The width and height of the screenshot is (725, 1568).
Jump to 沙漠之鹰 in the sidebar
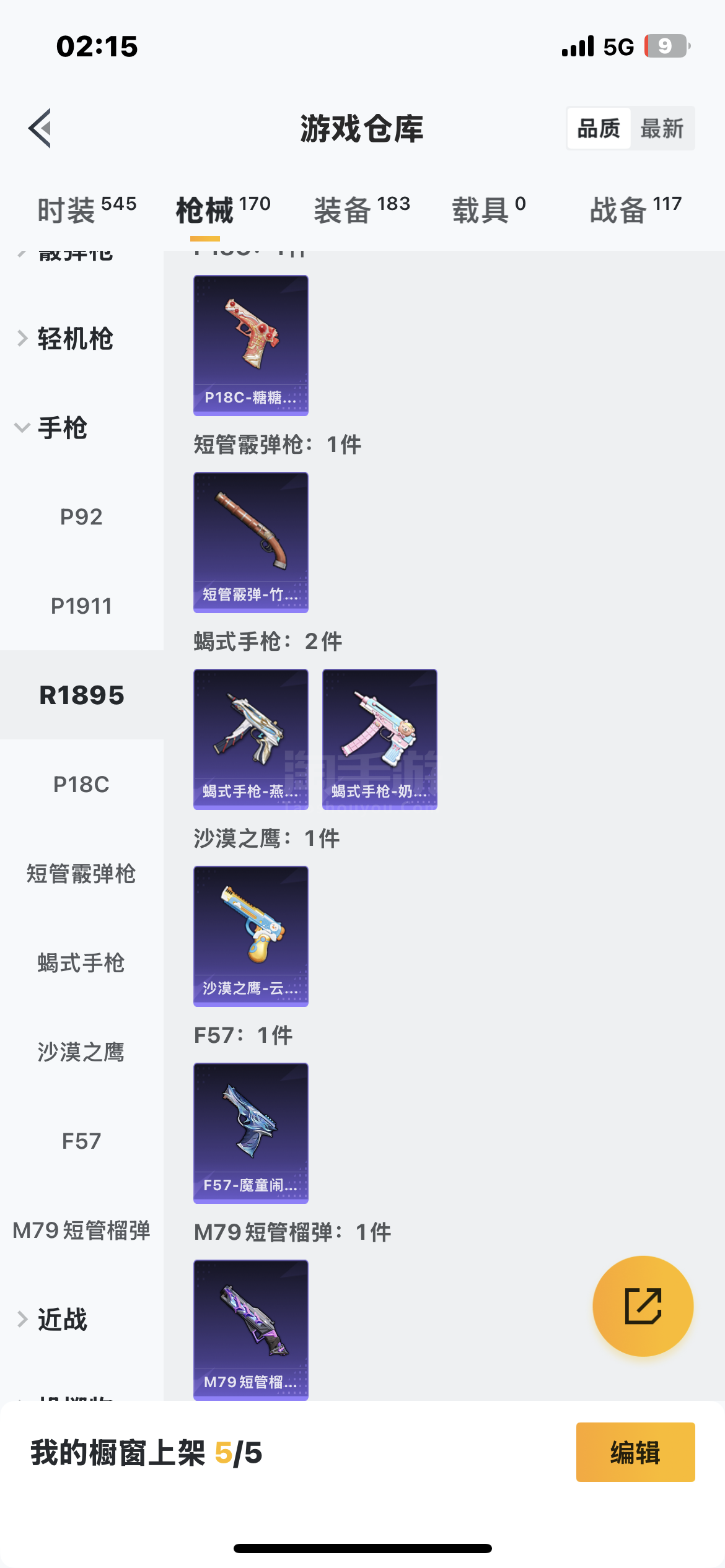point(81,1052)
